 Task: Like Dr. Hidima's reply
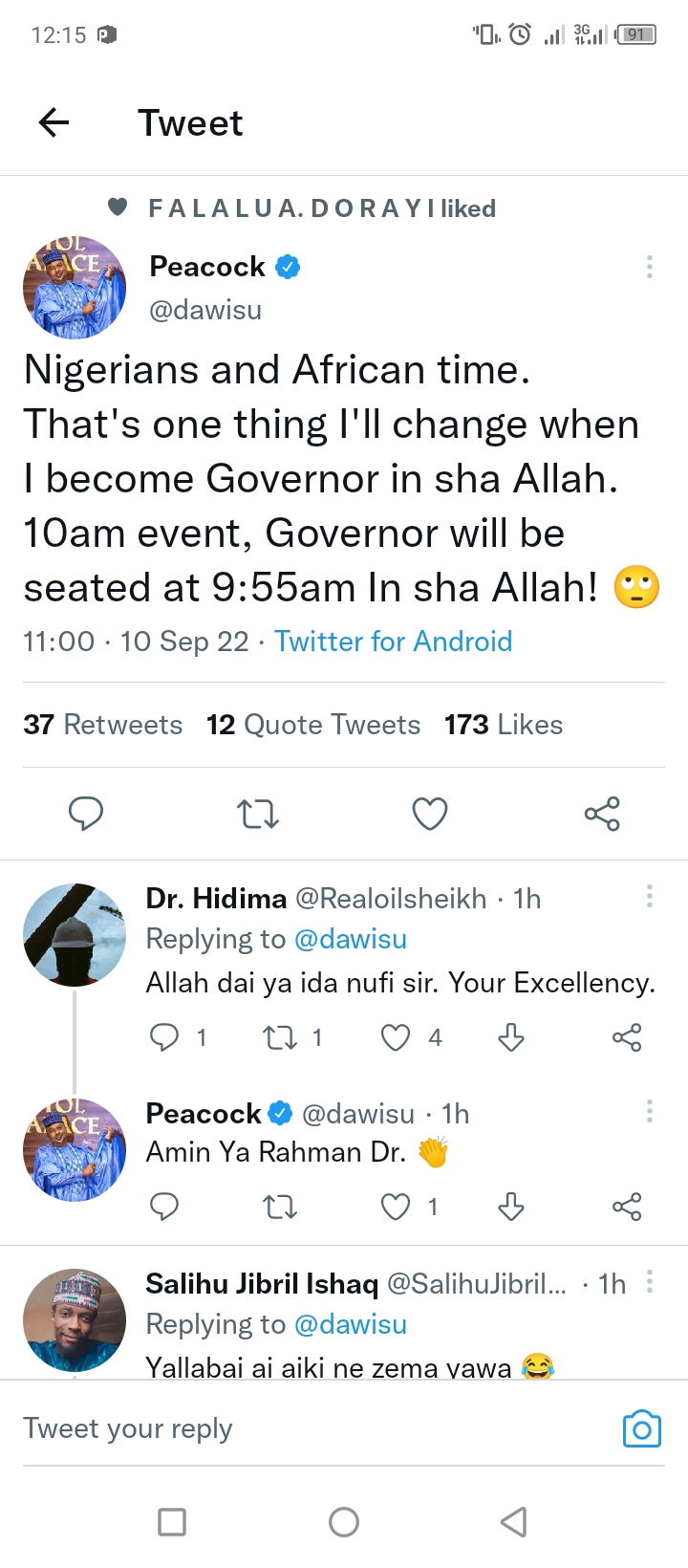(396, 1037)
